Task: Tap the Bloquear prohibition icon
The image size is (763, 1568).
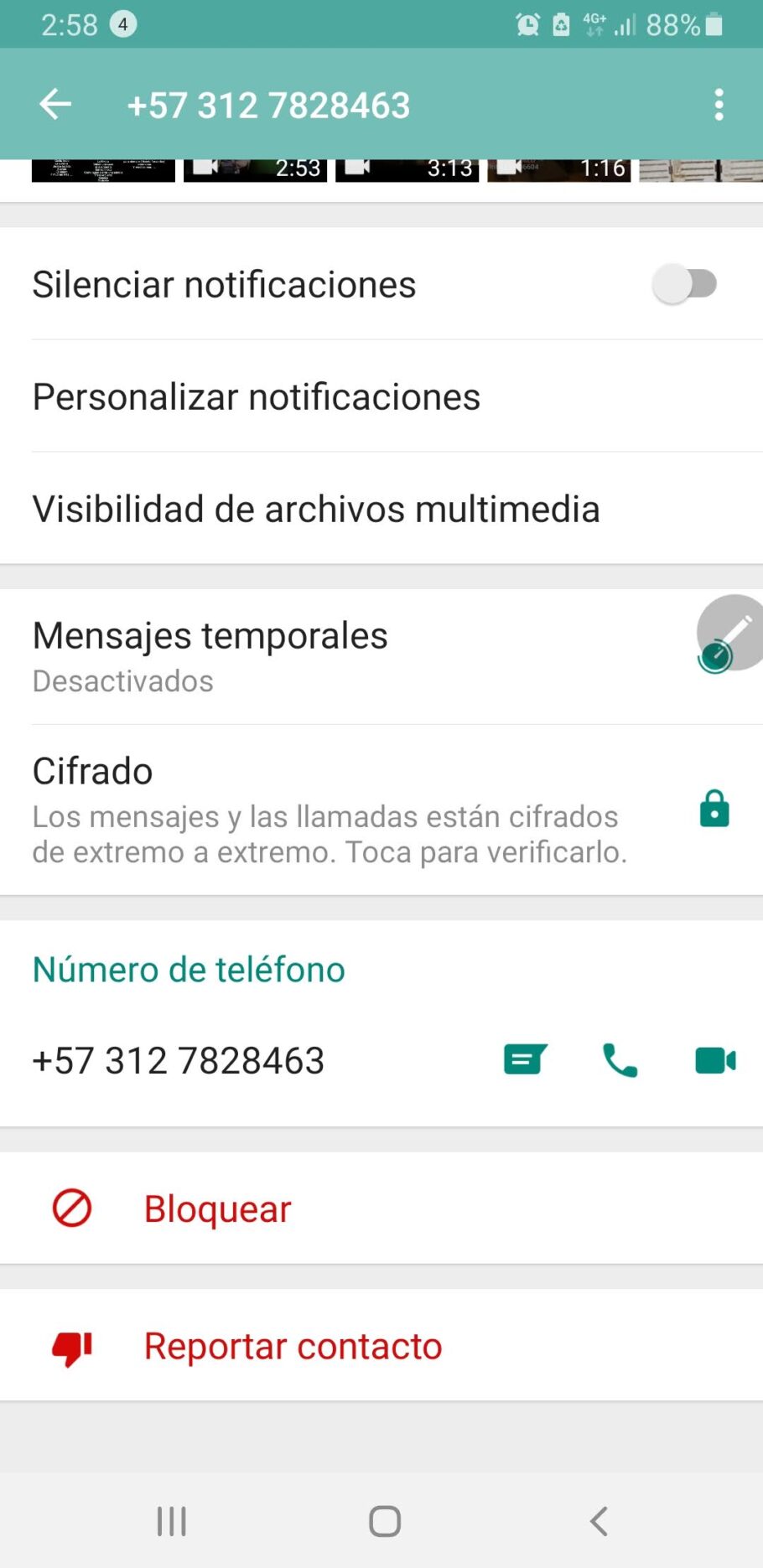Action: tap(70, 1208)
